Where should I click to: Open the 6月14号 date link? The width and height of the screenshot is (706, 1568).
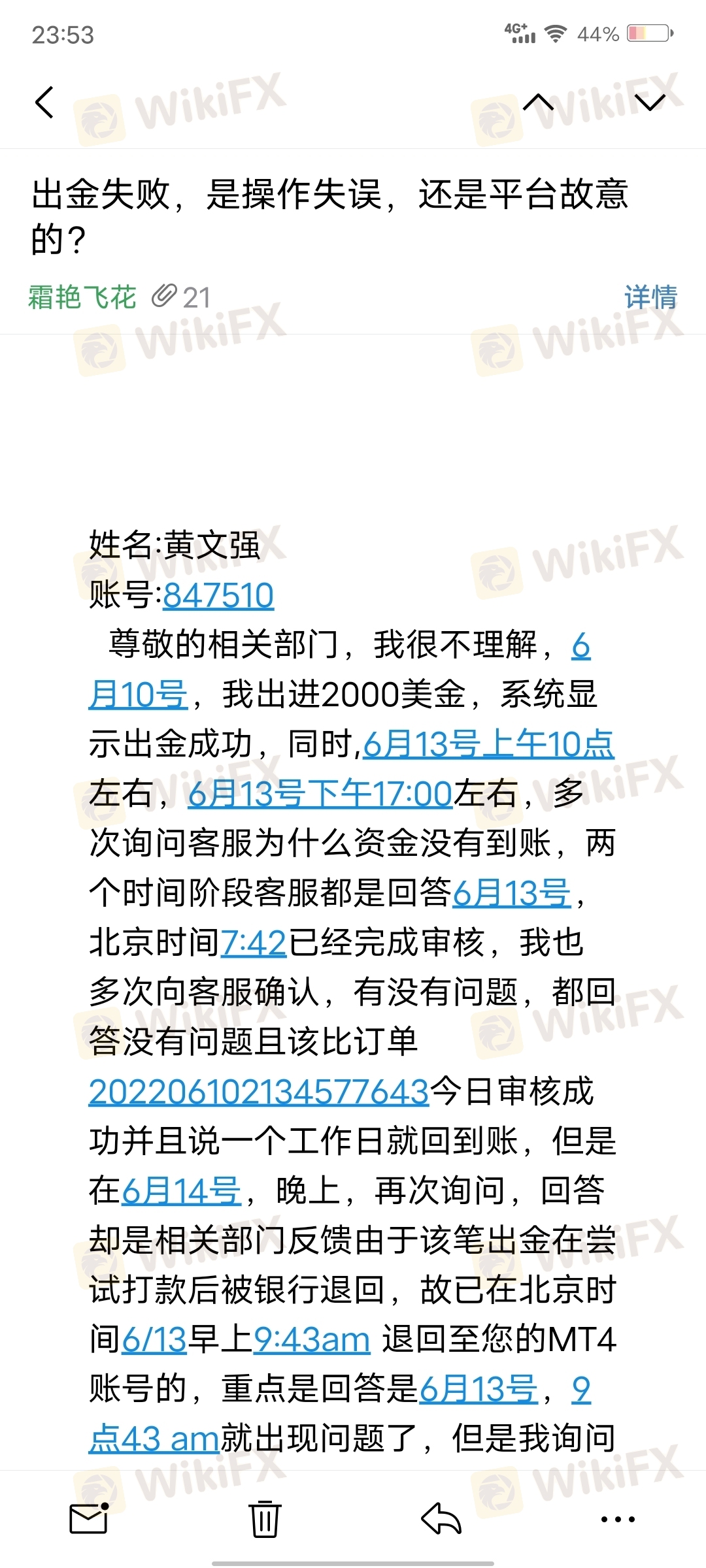[182, 1191]
